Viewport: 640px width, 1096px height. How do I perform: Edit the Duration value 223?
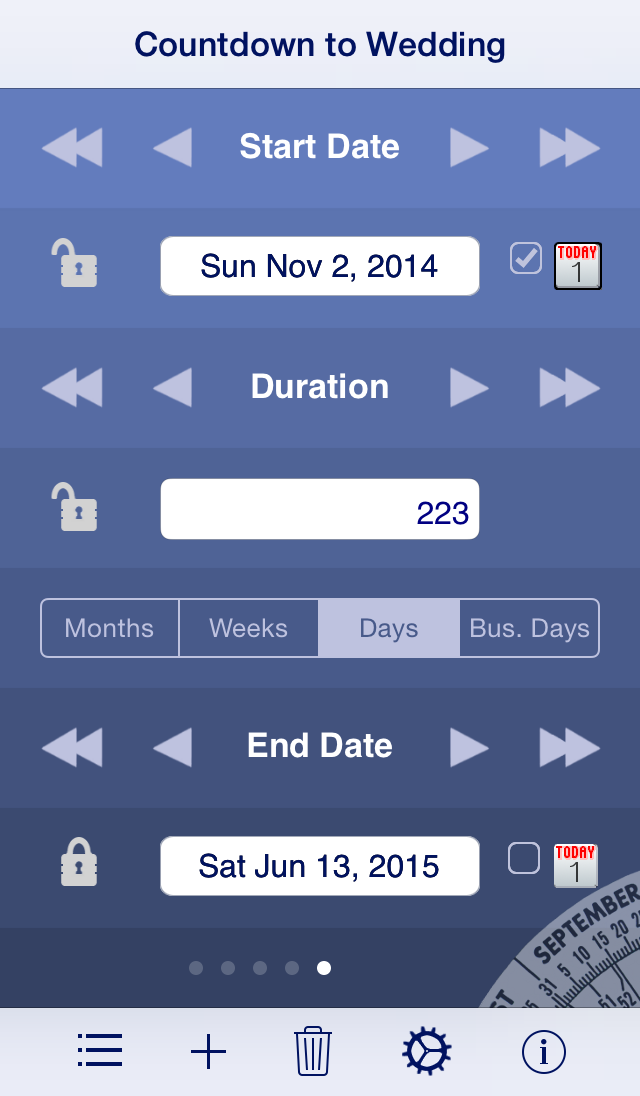pos(320,509)
